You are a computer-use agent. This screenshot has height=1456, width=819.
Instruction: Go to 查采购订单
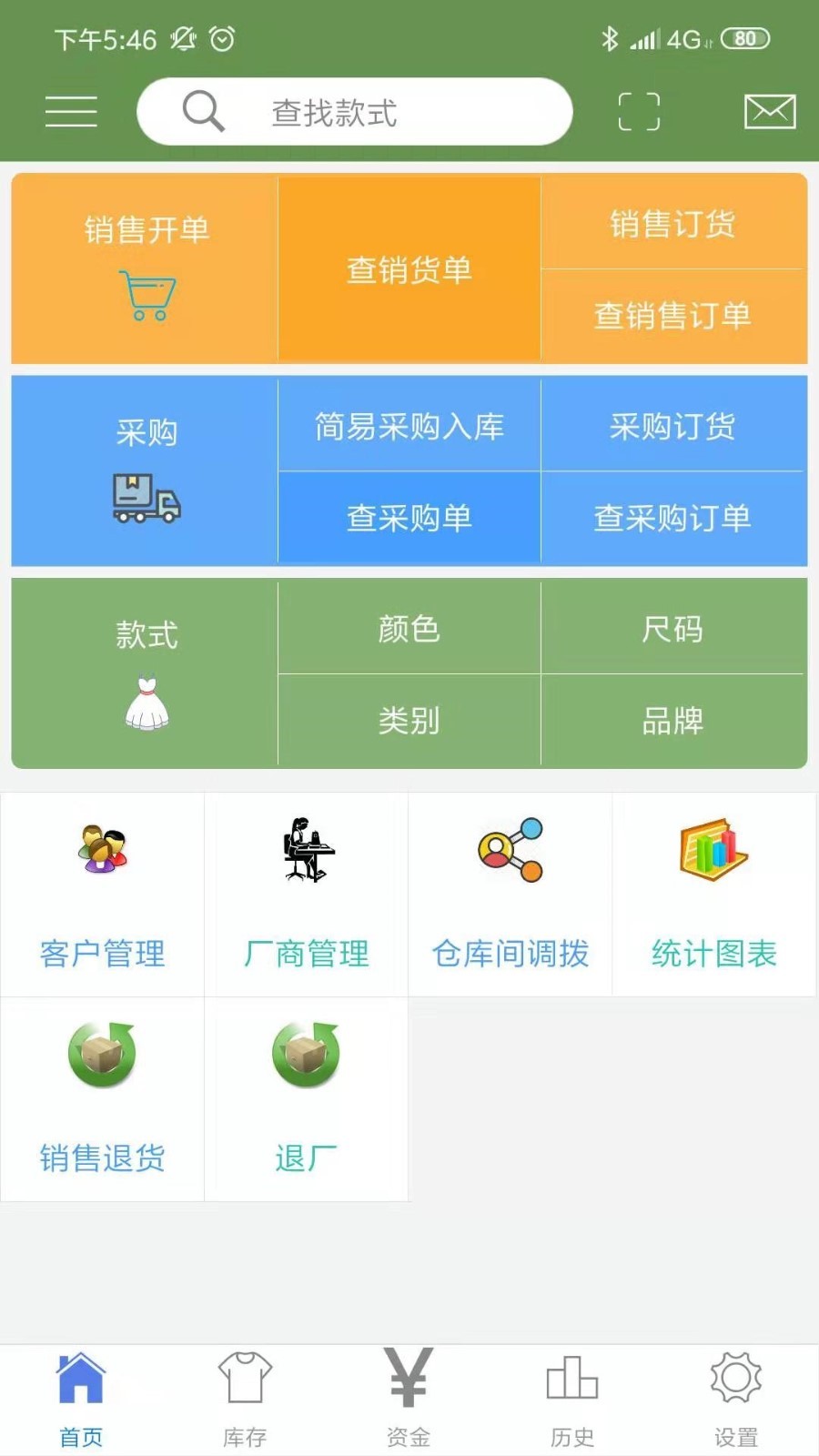pos(672,518)
